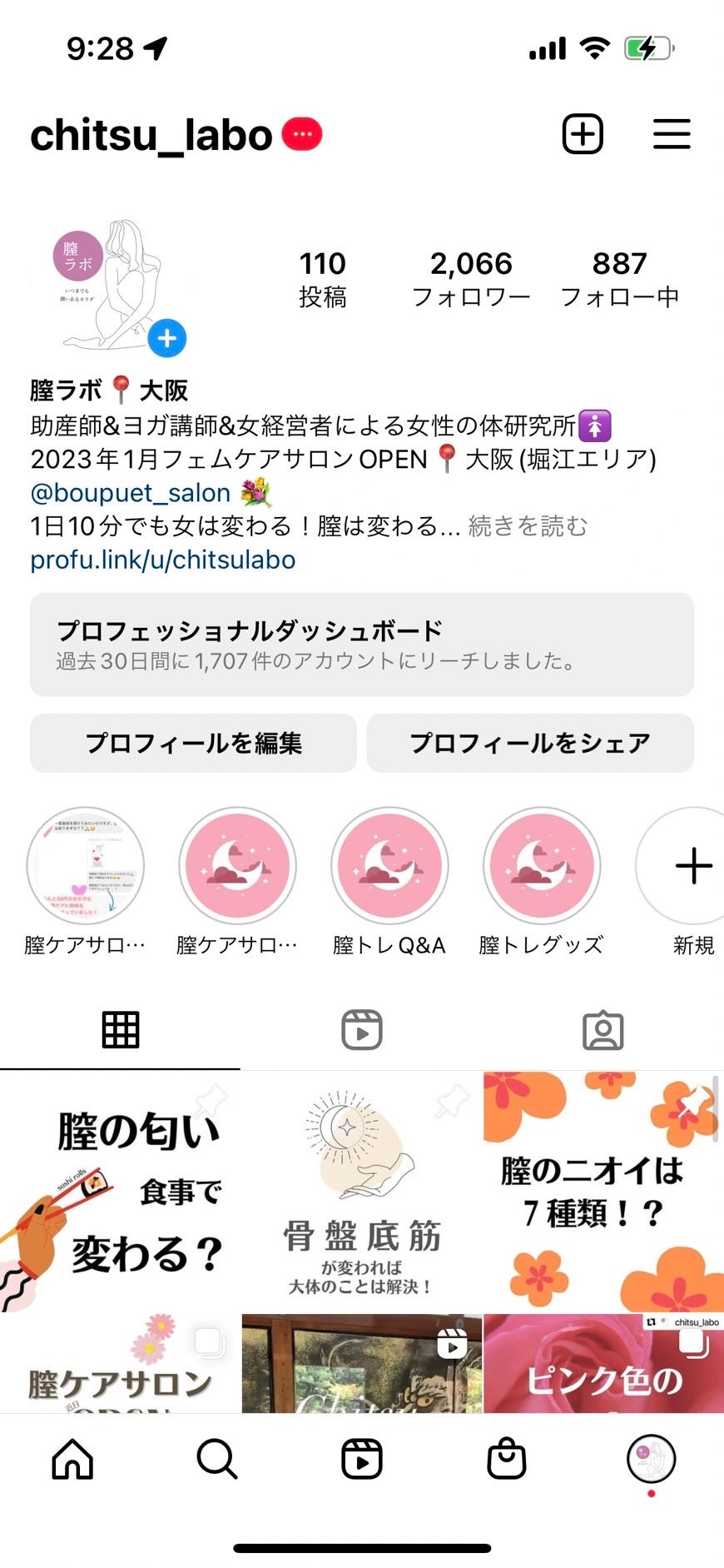Viewport: 724px width, 1568px height.
Task: Tap プロフィールをシェア button
Action: pyautogui.click(x=530, y=743)
